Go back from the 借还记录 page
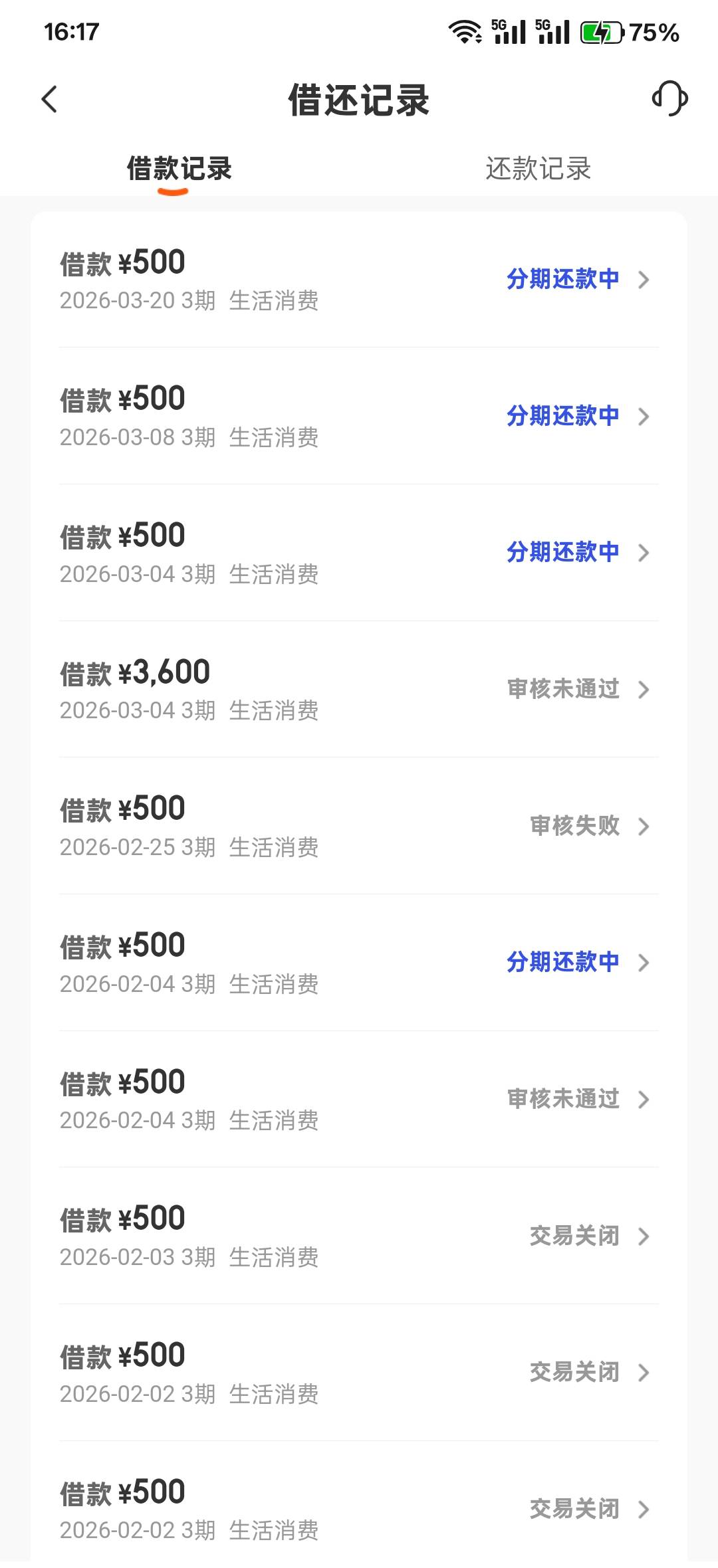 coord(50,100)
